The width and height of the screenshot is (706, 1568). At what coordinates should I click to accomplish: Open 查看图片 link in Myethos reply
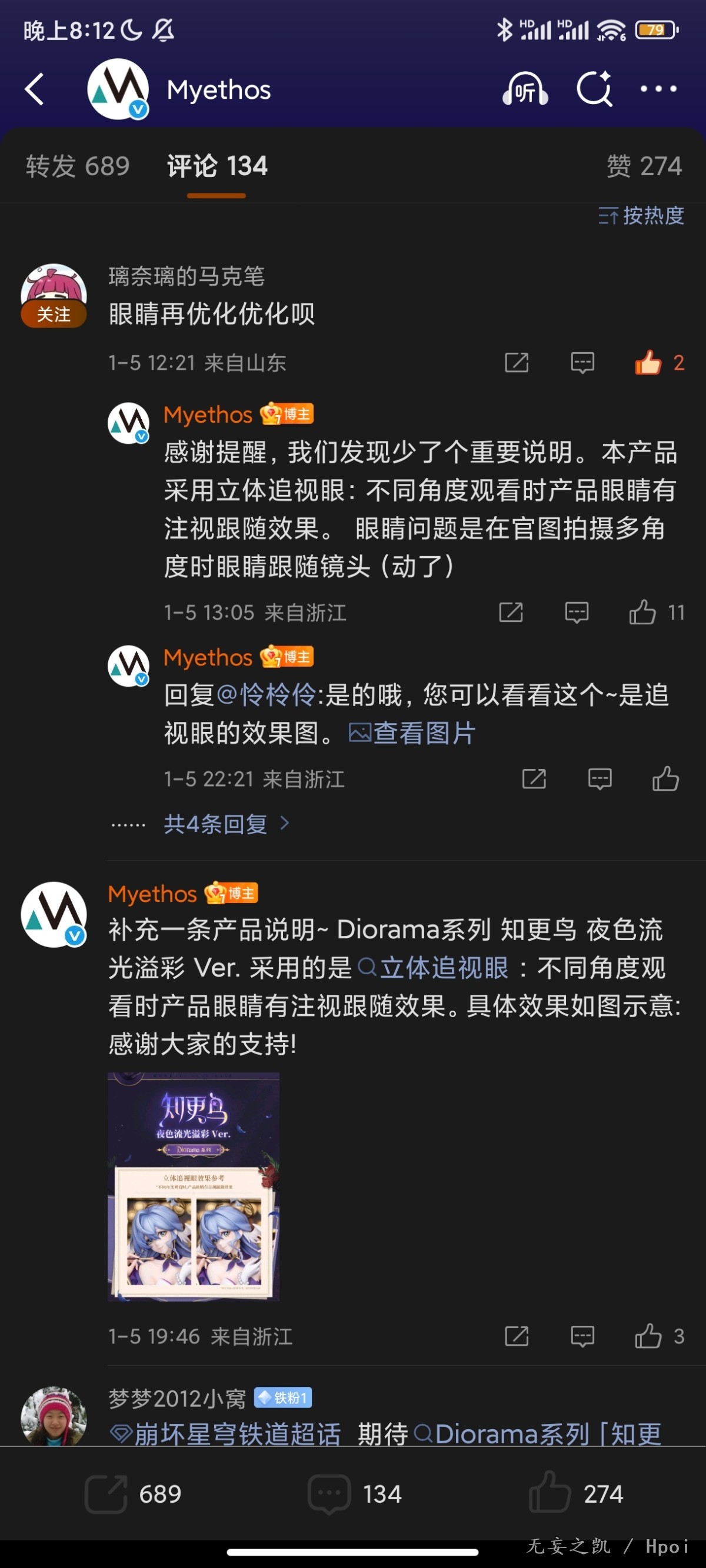pos(412,734)
